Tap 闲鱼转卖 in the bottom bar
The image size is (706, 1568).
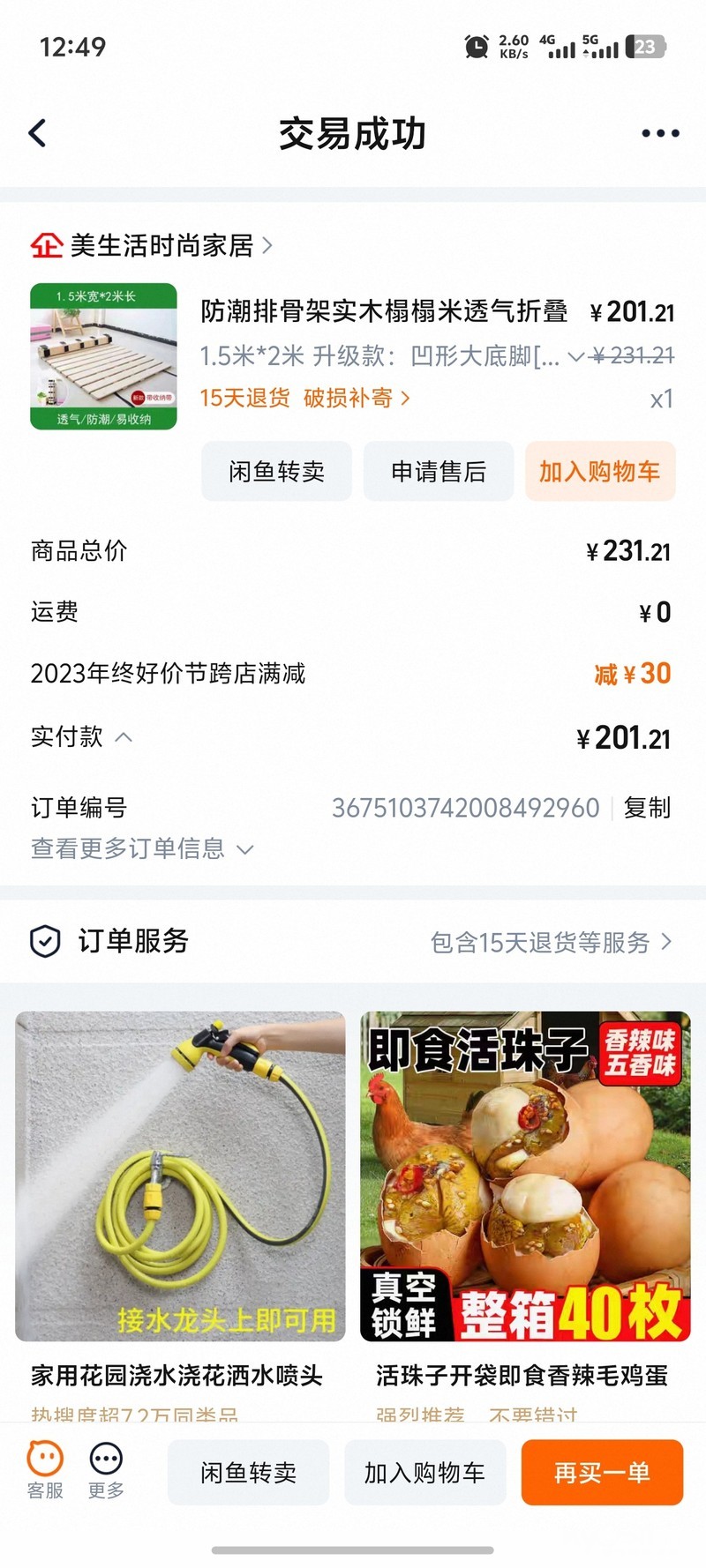248,1473
